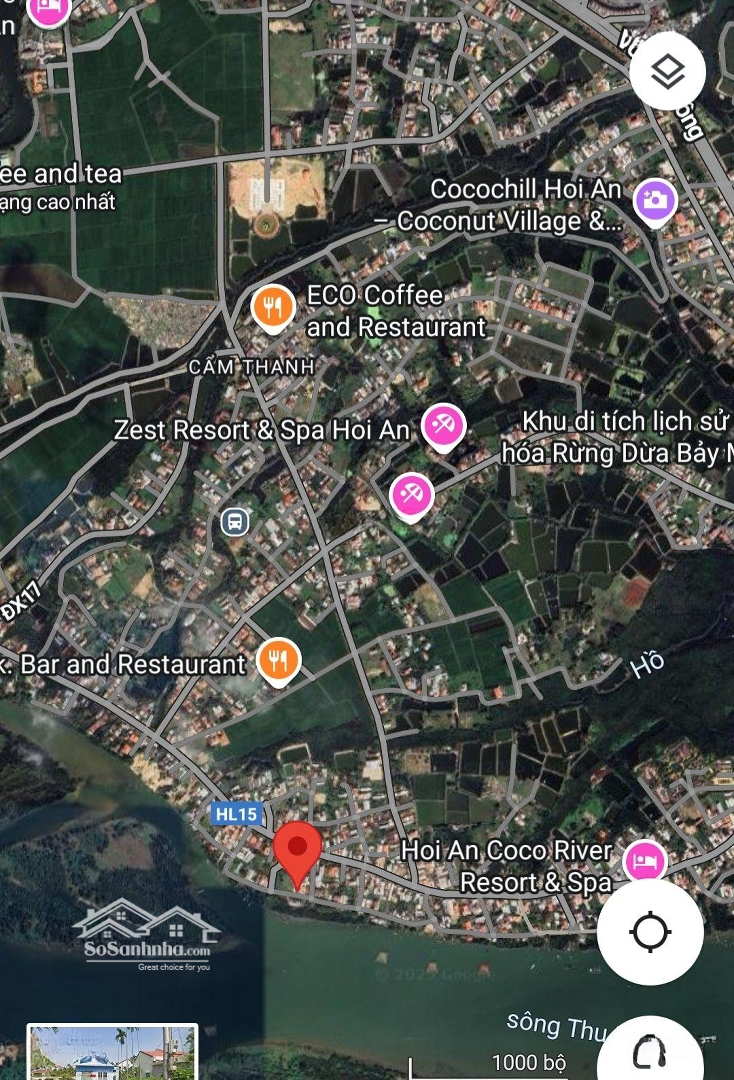This screenshot has height=1080, width=734.
Task: Open the map layers button
Action: coord(667,71)
